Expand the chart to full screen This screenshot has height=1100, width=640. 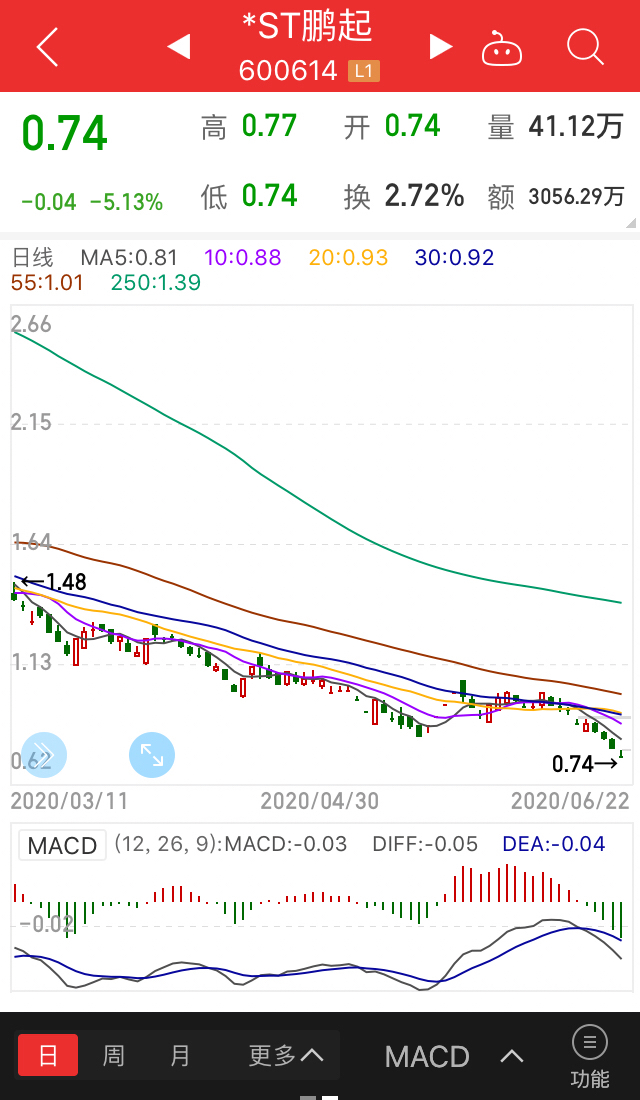point(152,755)
